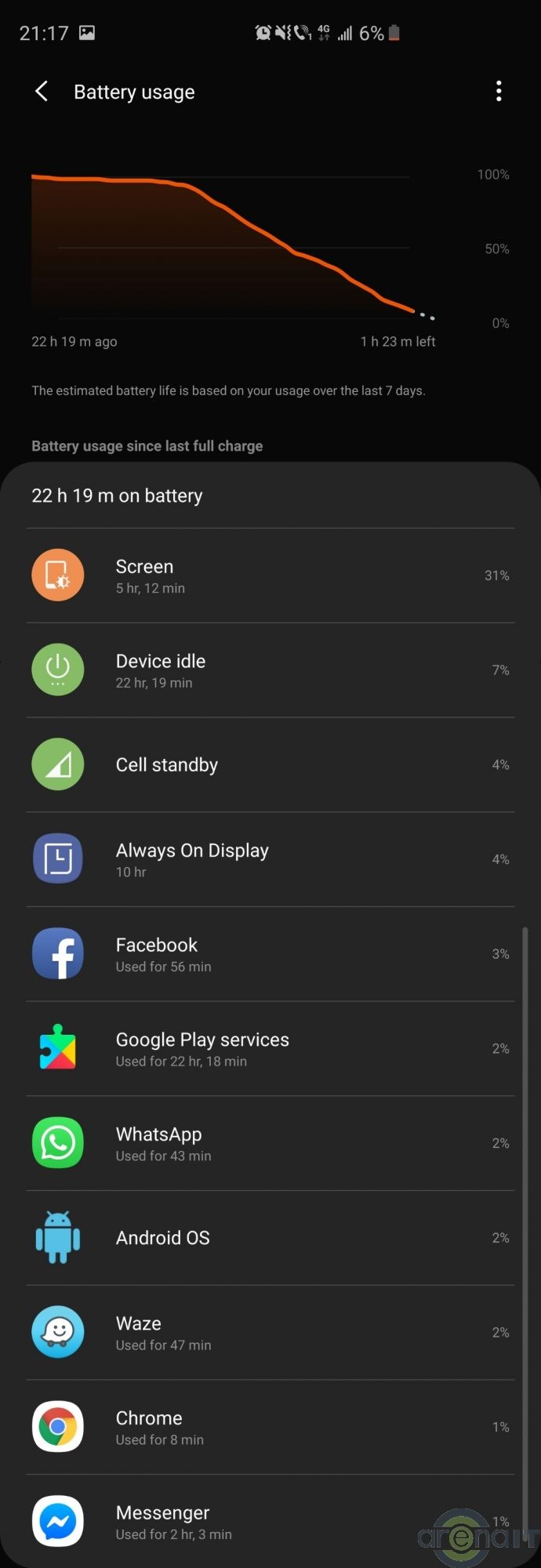View Device idle usage details

pos(270,670)
